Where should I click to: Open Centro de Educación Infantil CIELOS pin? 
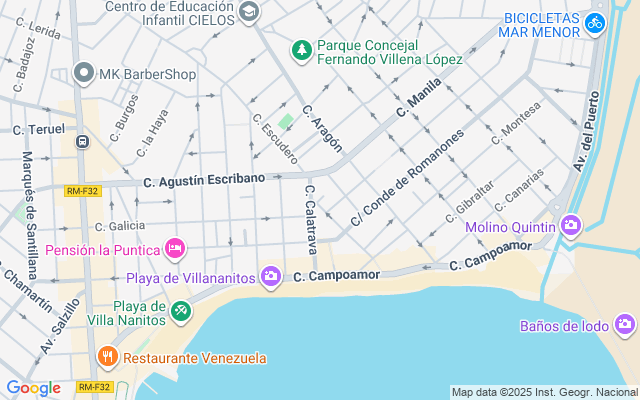coord(248,12)
